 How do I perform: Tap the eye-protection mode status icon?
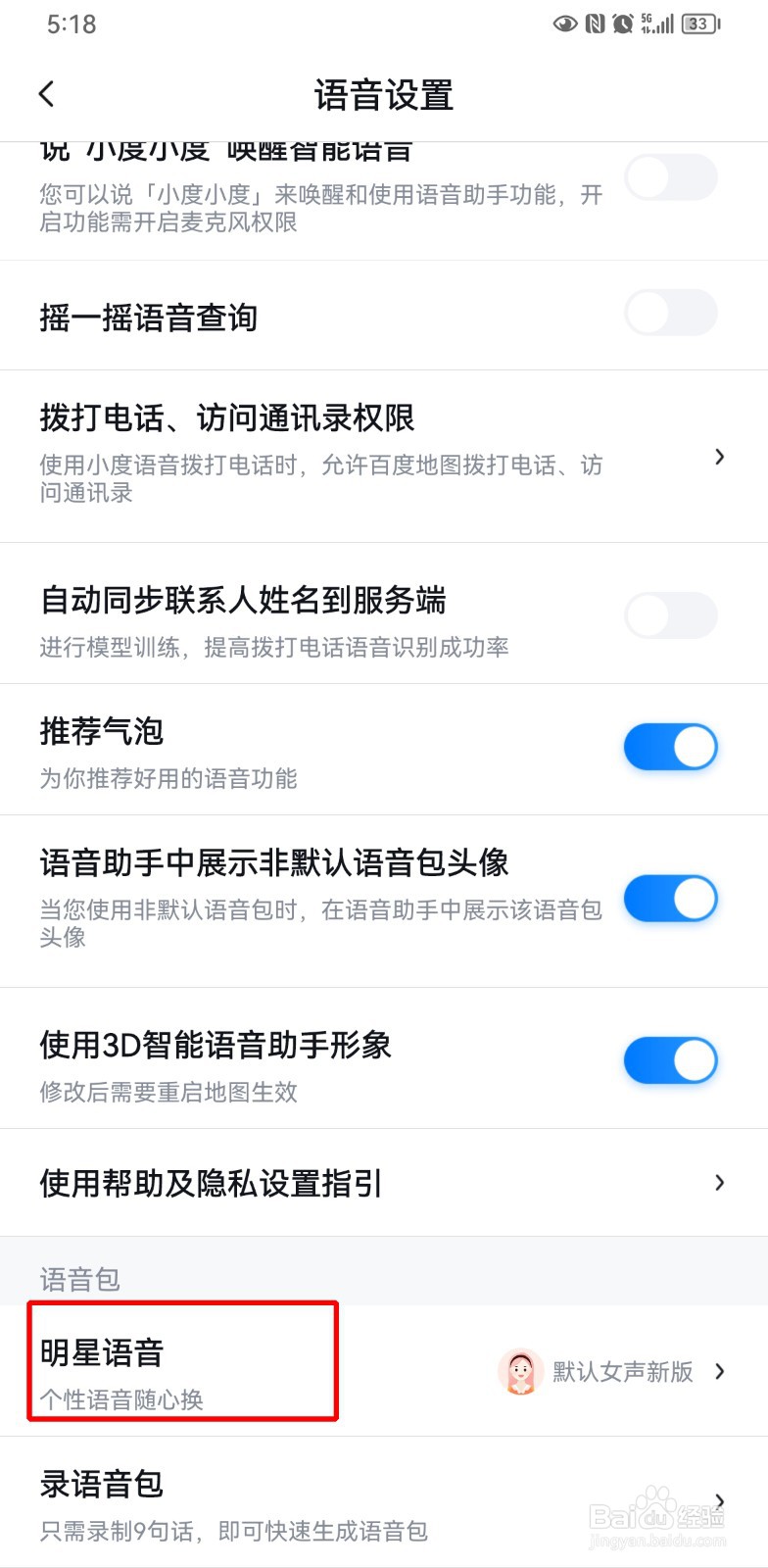click(x=564, y=24)
